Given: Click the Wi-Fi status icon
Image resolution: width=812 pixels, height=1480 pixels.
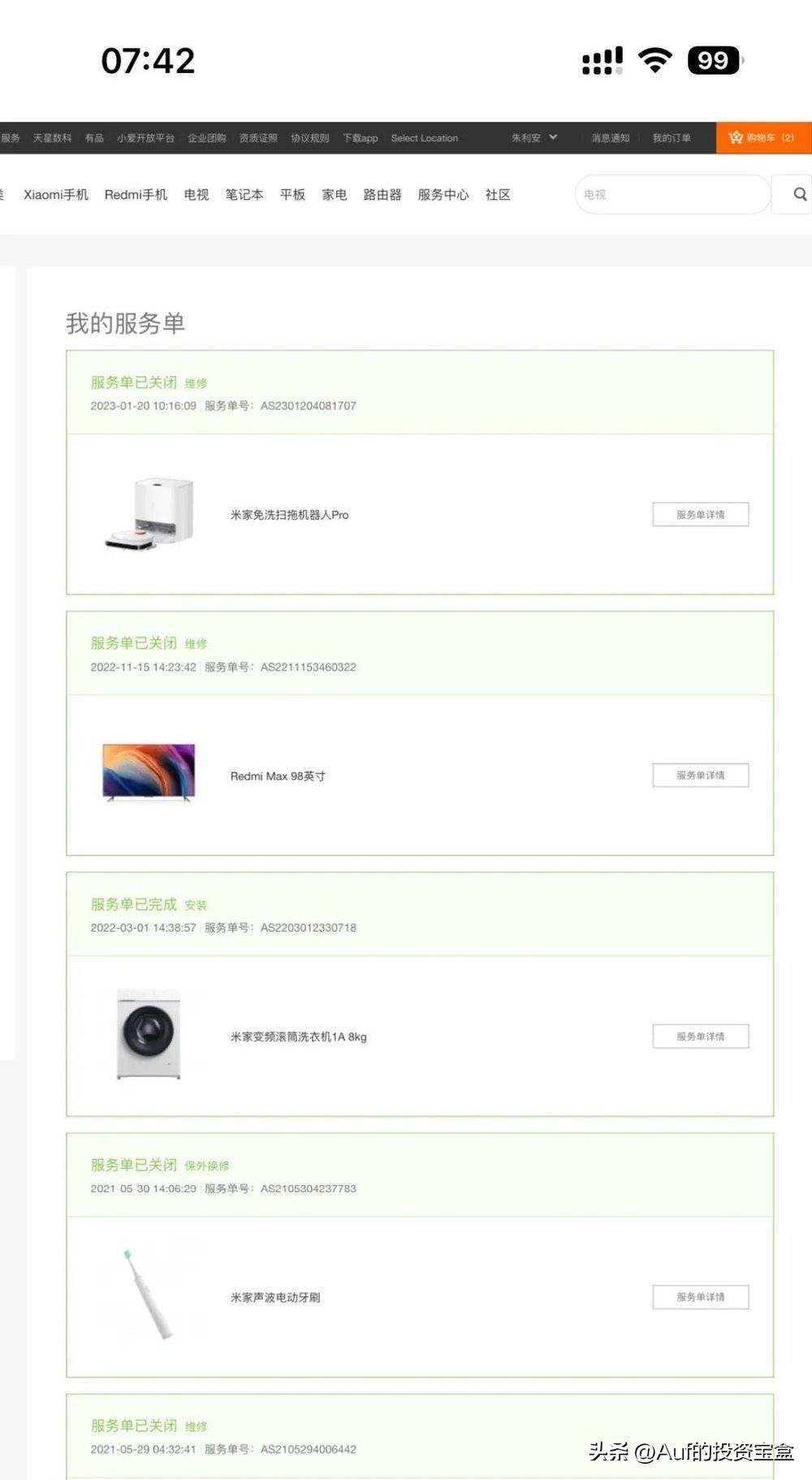Looking at the screenshot, I should (x=654, y=59).
